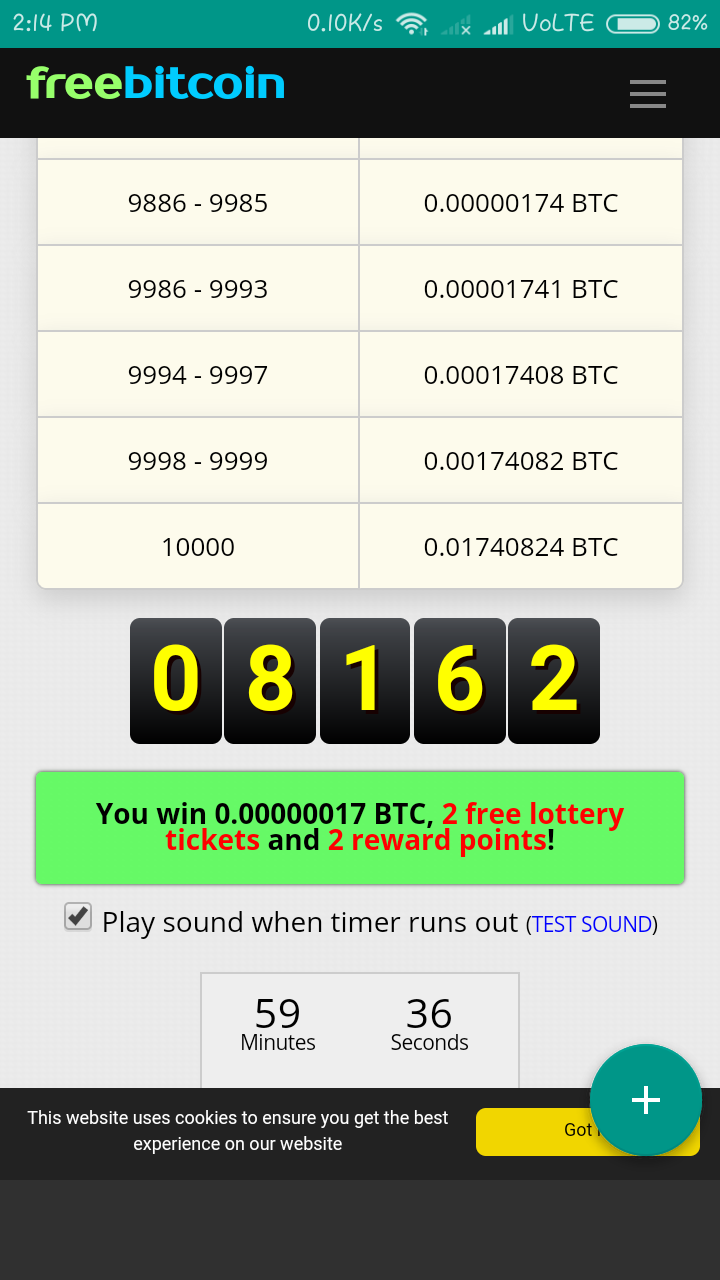This screenshot has height=1280, width=720.
Task: Tap the freebitcoin logo
Action: (x=156, y=84)
